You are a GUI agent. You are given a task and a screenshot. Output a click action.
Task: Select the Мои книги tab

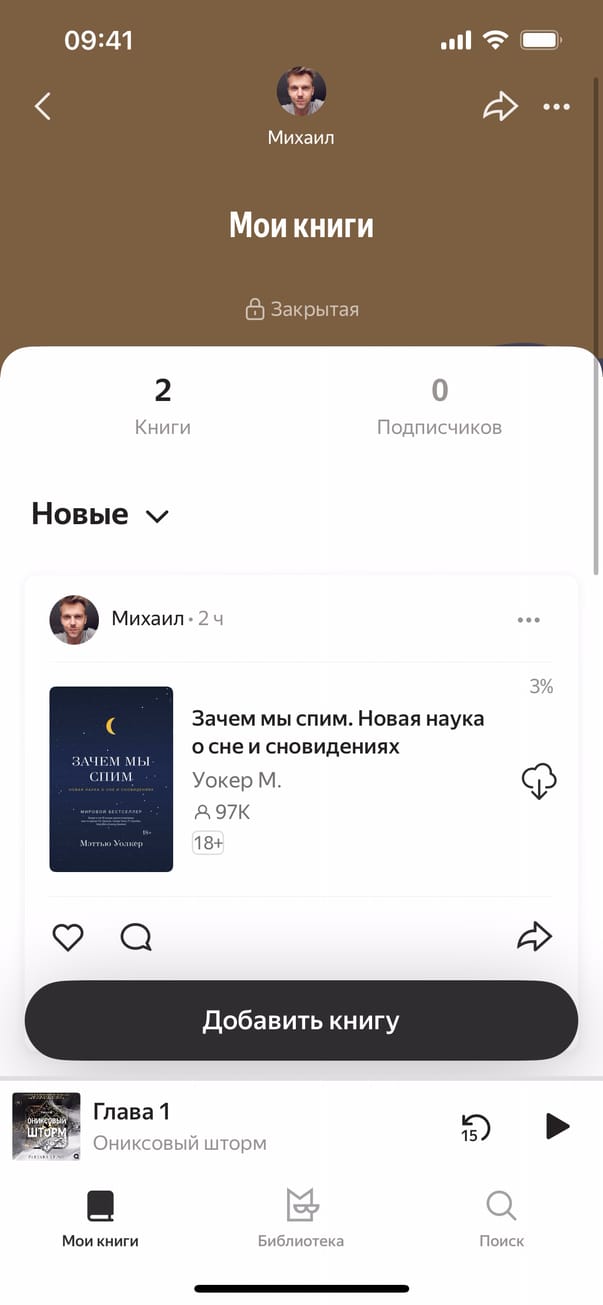click(x=100, y=1218)
